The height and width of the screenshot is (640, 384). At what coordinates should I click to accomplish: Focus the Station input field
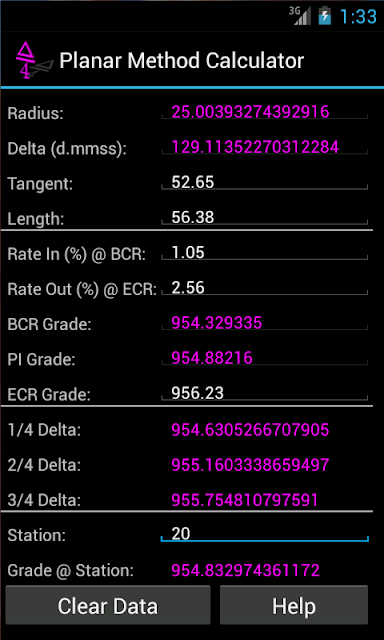[x=264, y=534]
